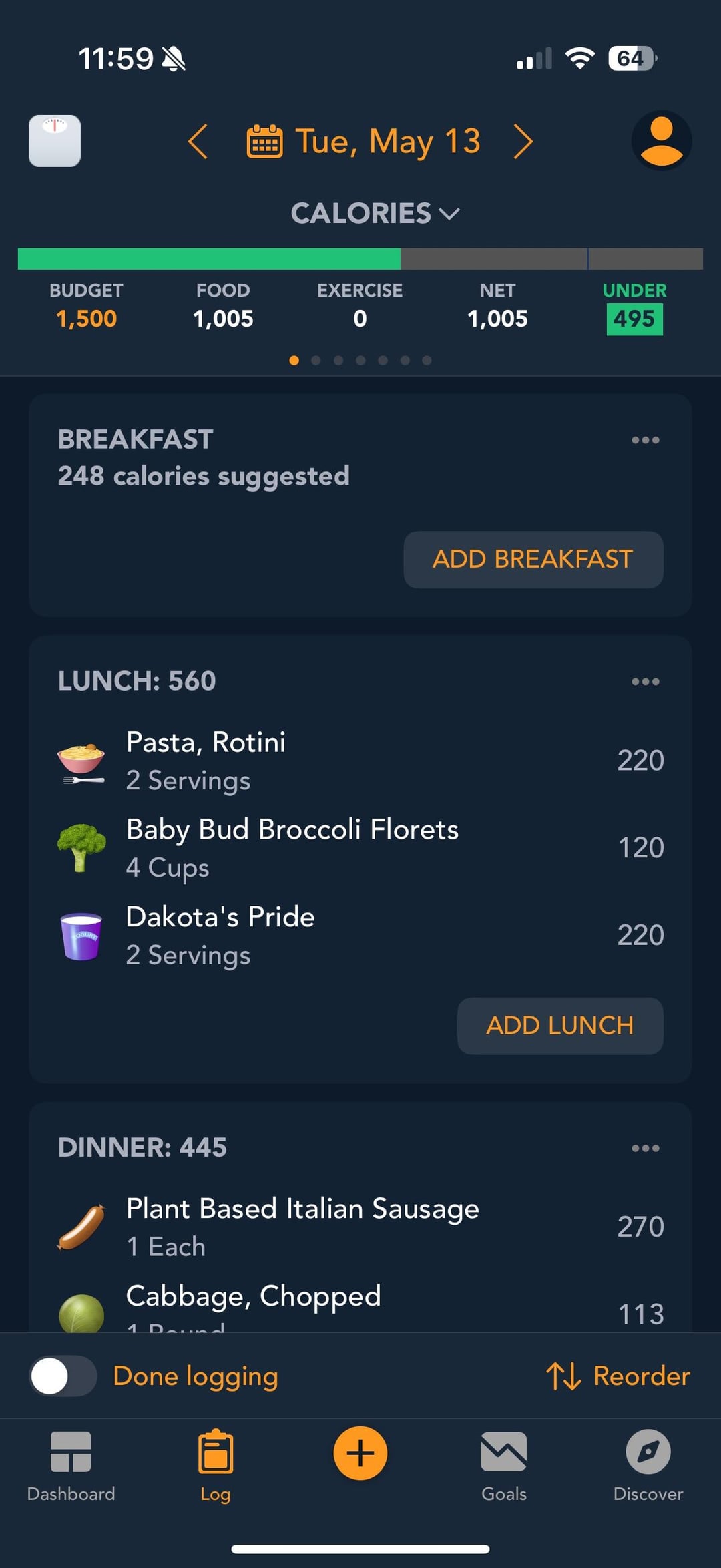Open the date picker for Tue, May 13
The image size is (721, 1568).
click(x=363, y=141)
